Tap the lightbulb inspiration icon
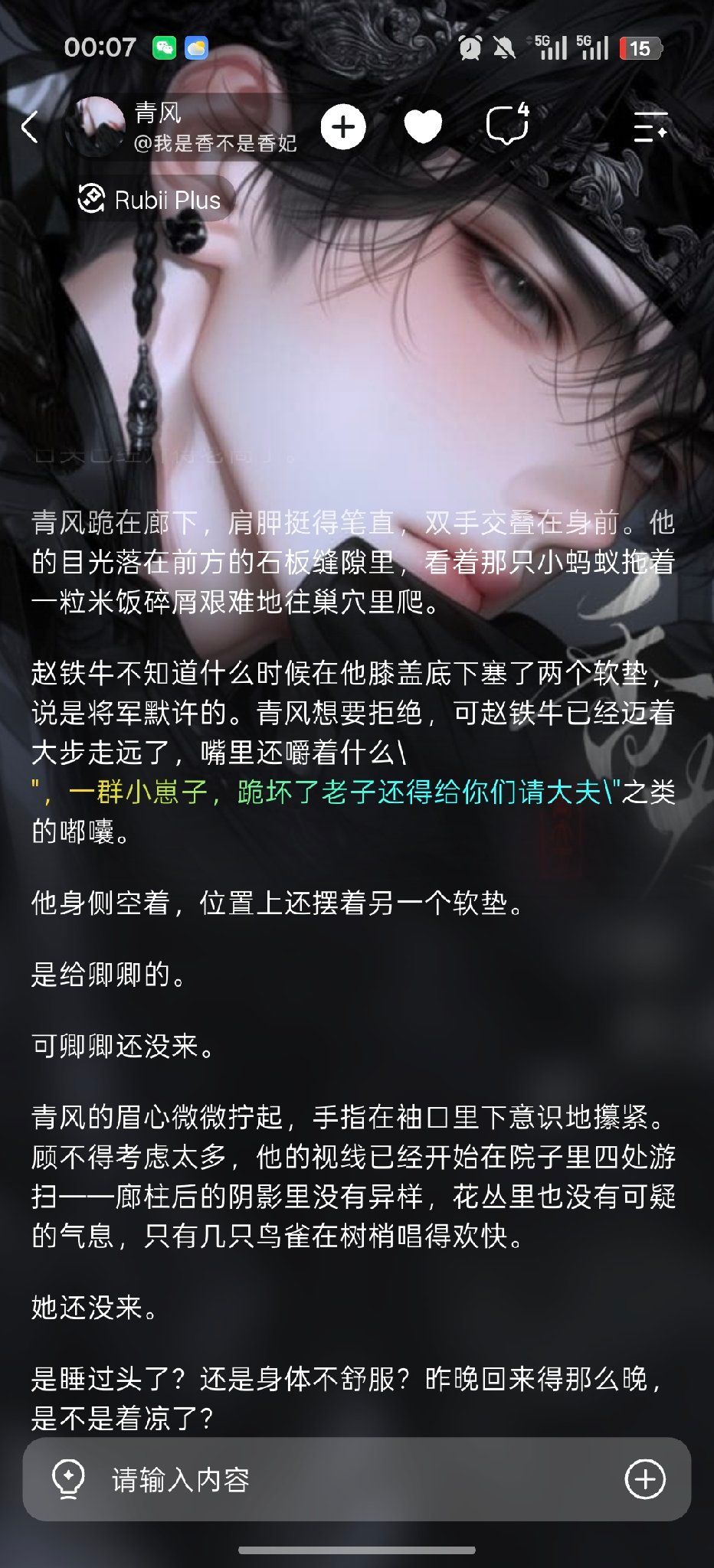This screenshot has width=714, height=1568. click(67, 1479)
